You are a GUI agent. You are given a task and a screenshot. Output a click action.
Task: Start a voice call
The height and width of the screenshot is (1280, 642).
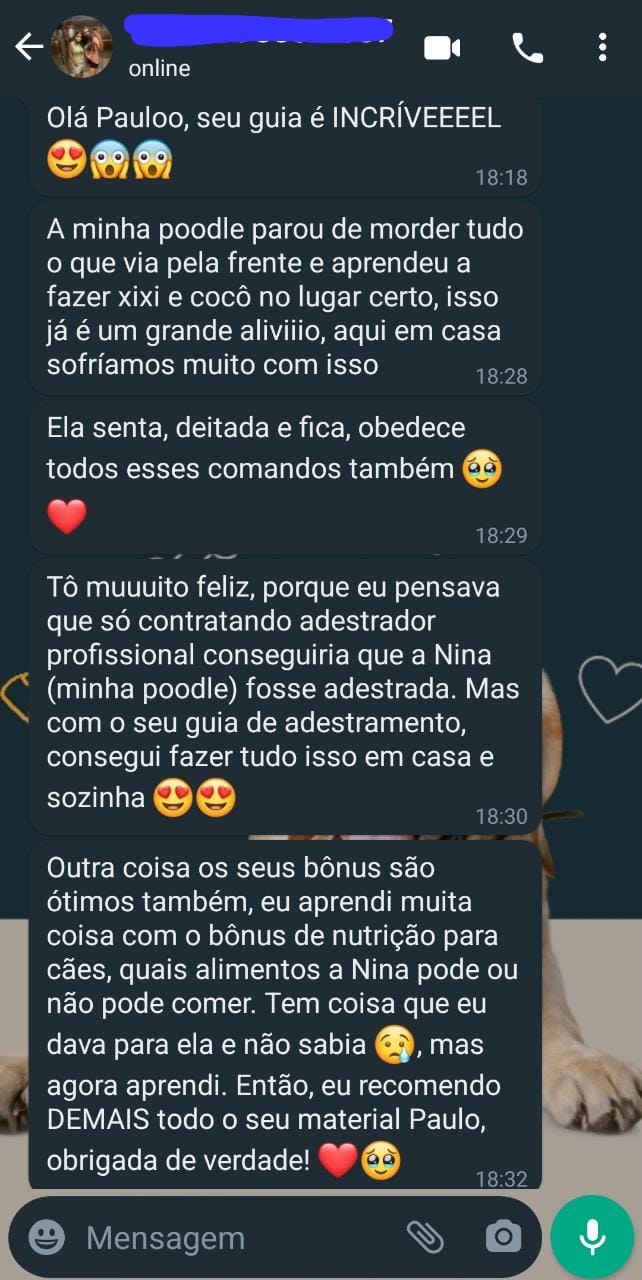point(527,47)
